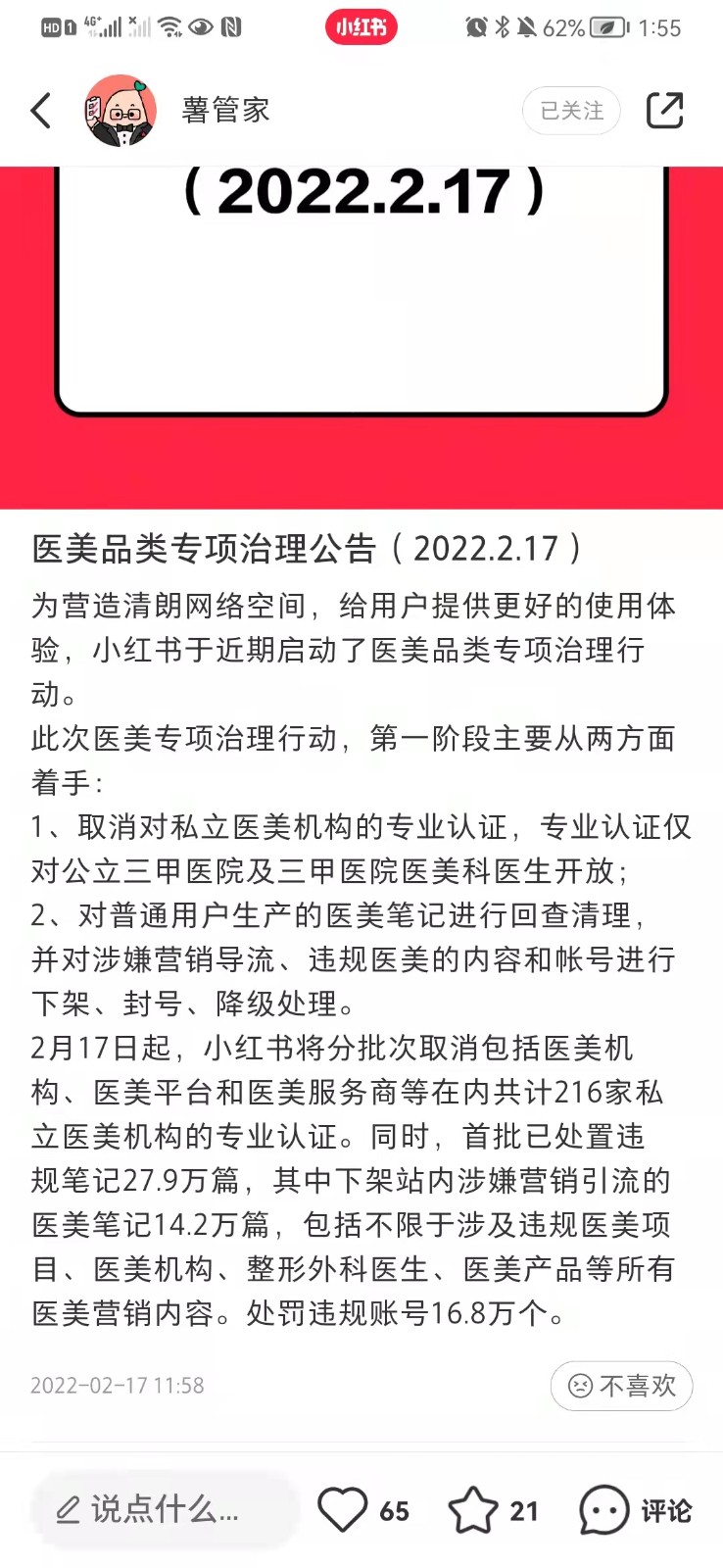Open the 说点什么 comment box

click(x=164, y=1510)
